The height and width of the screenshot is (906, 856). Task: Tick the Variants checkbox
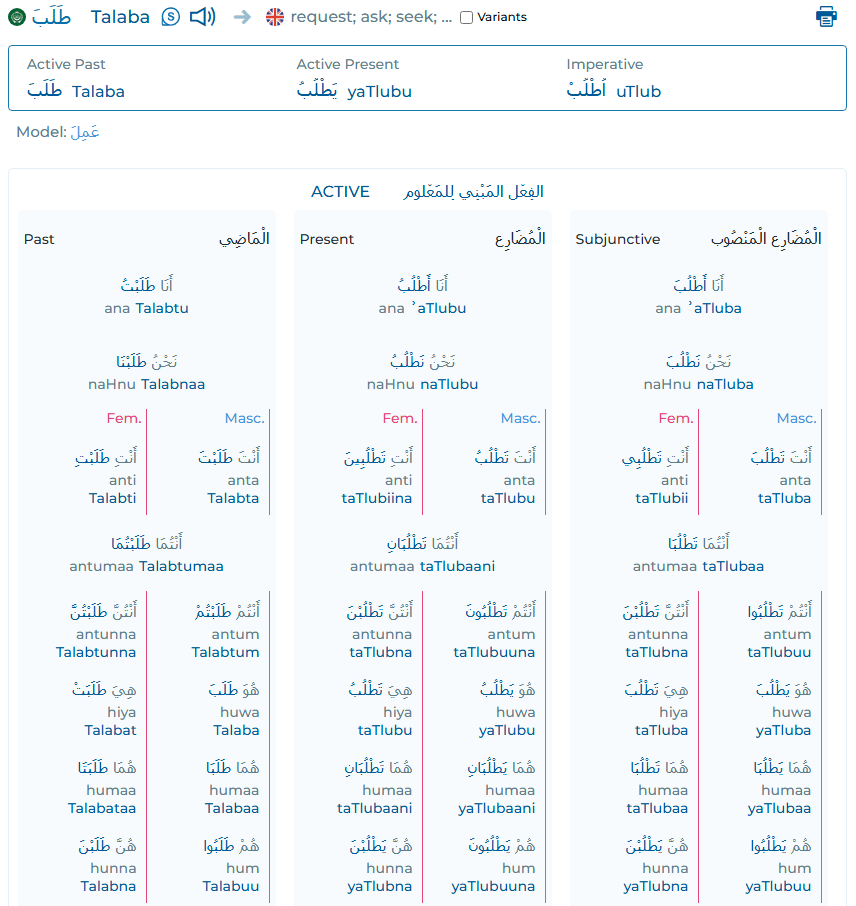[x=466, y=17]
